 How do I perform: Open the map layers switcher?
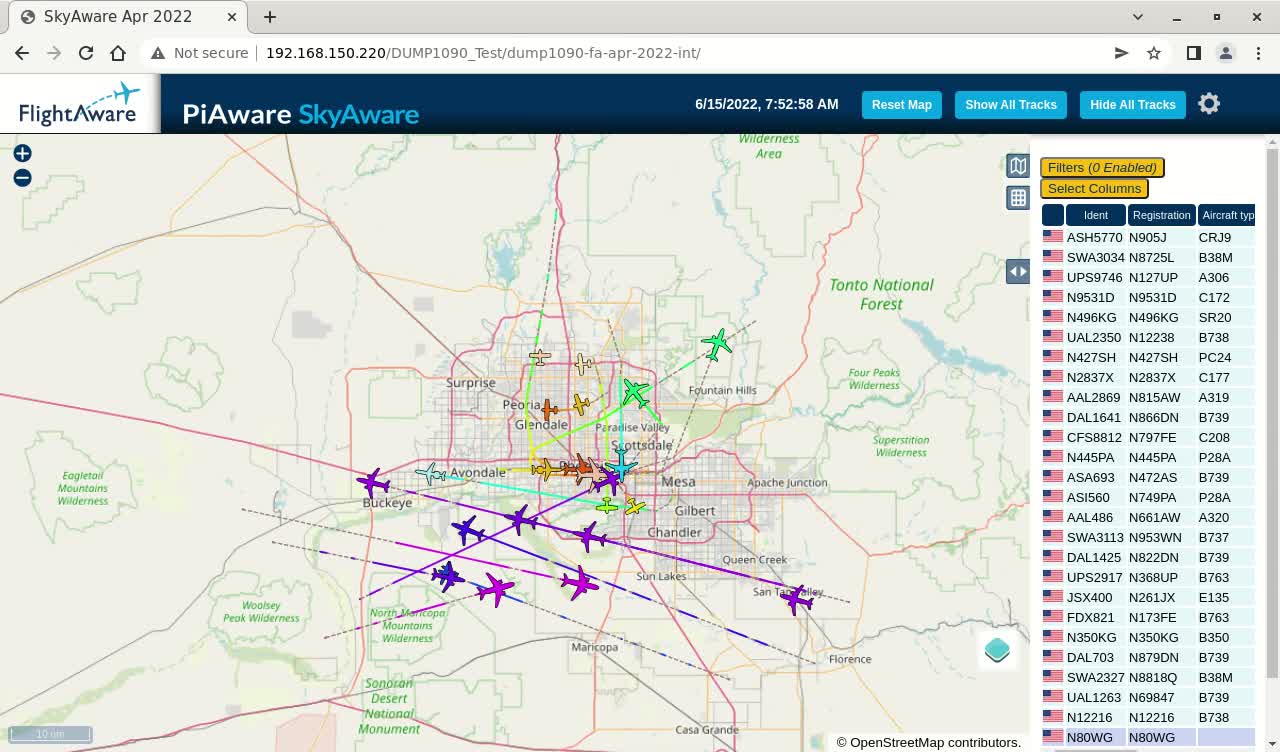point(997,650)
